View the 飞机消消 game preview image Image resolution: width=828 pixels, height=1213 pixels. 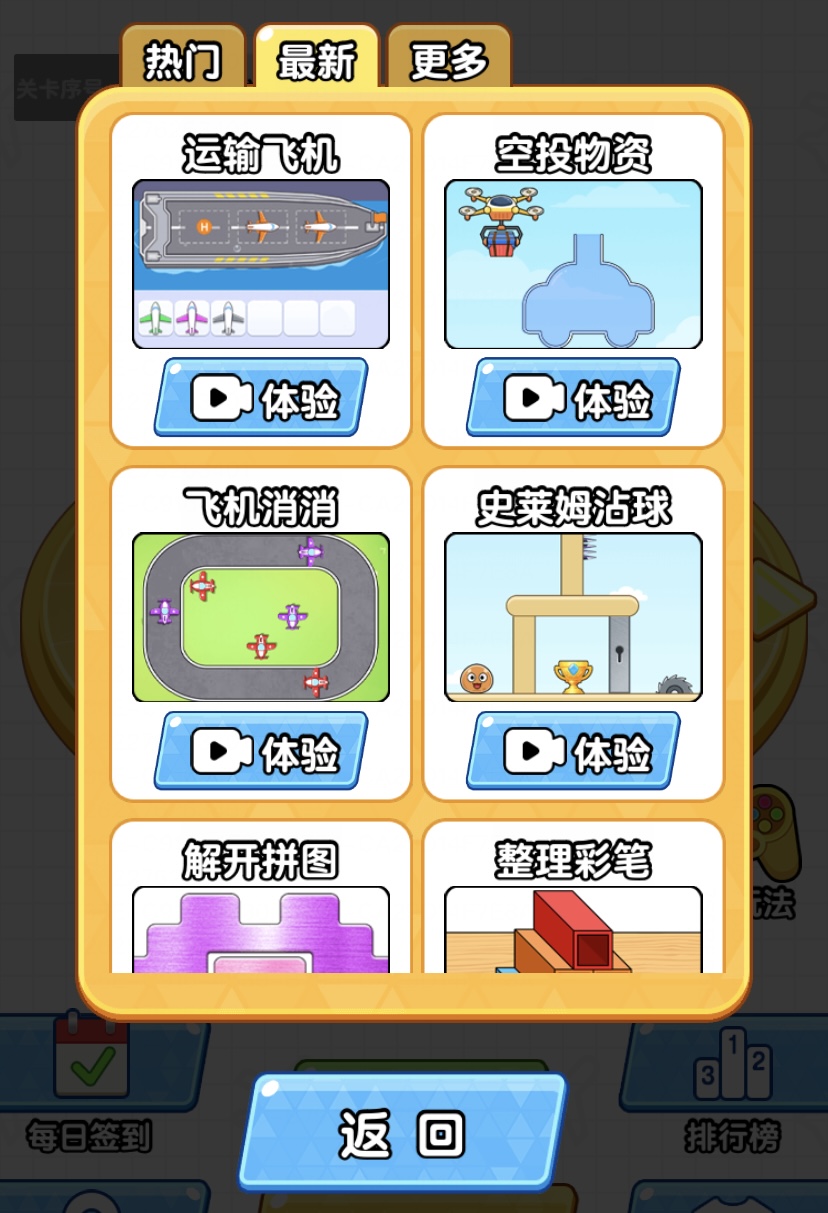point(261,617)
